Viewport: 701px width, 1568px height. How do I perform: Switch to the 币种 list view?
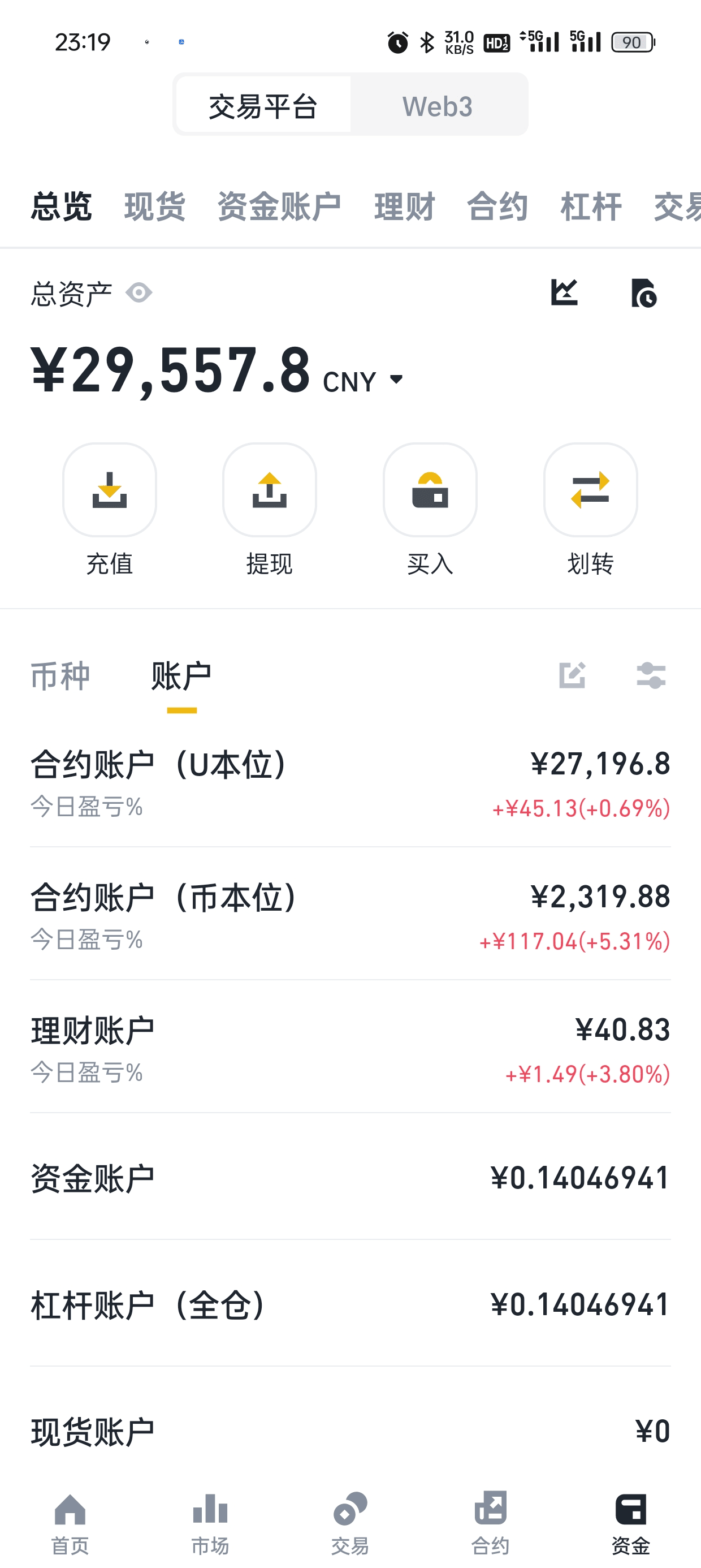60,675
